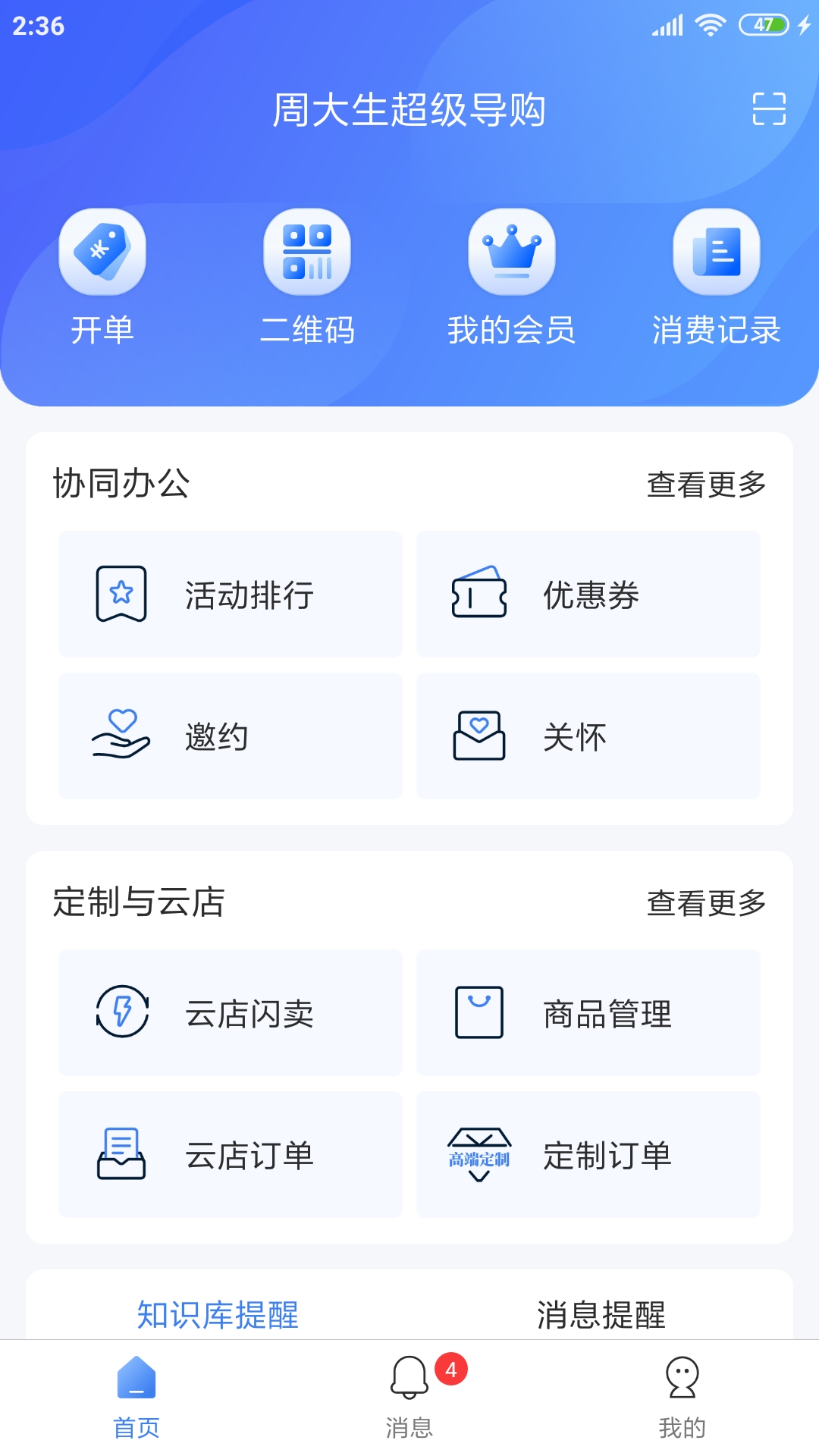819x1456 pixels.
Task: Go to 商品管理
Action: pyautogui.click(x=588, y=1013)
